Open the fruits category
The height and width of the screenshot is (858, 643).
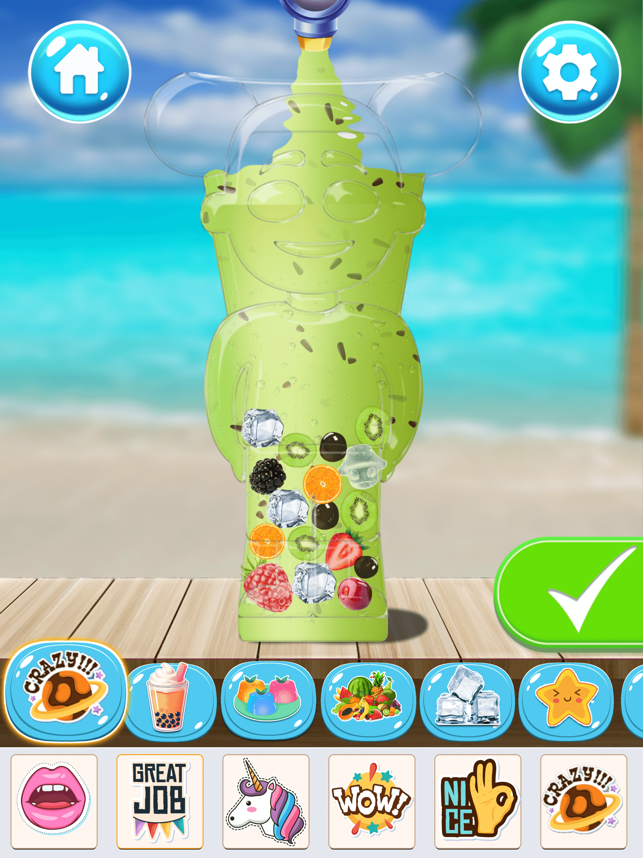tap(366, 699)
